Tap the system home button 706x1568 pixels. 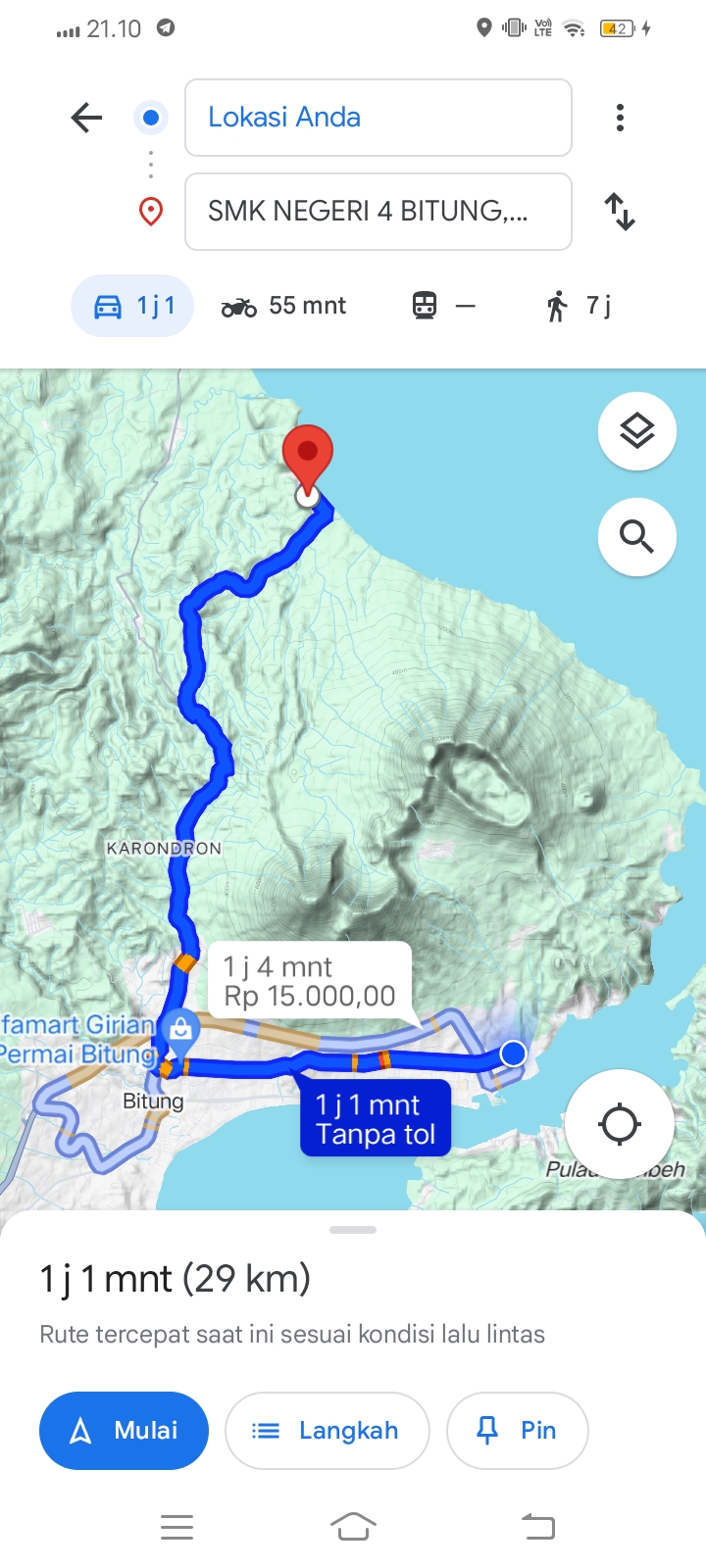point(353,1526)
